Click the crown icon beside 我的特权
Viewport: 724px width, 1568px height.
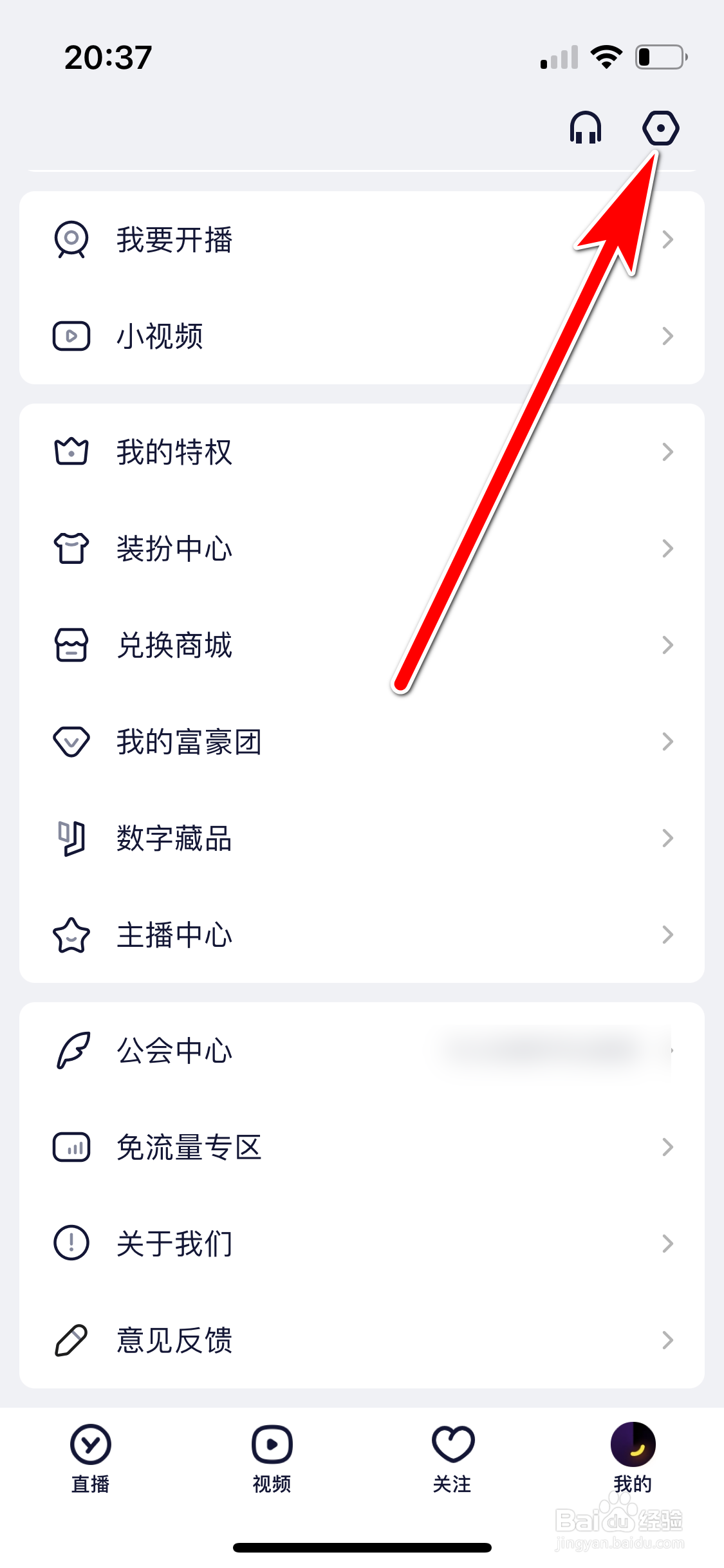[71, 452]
